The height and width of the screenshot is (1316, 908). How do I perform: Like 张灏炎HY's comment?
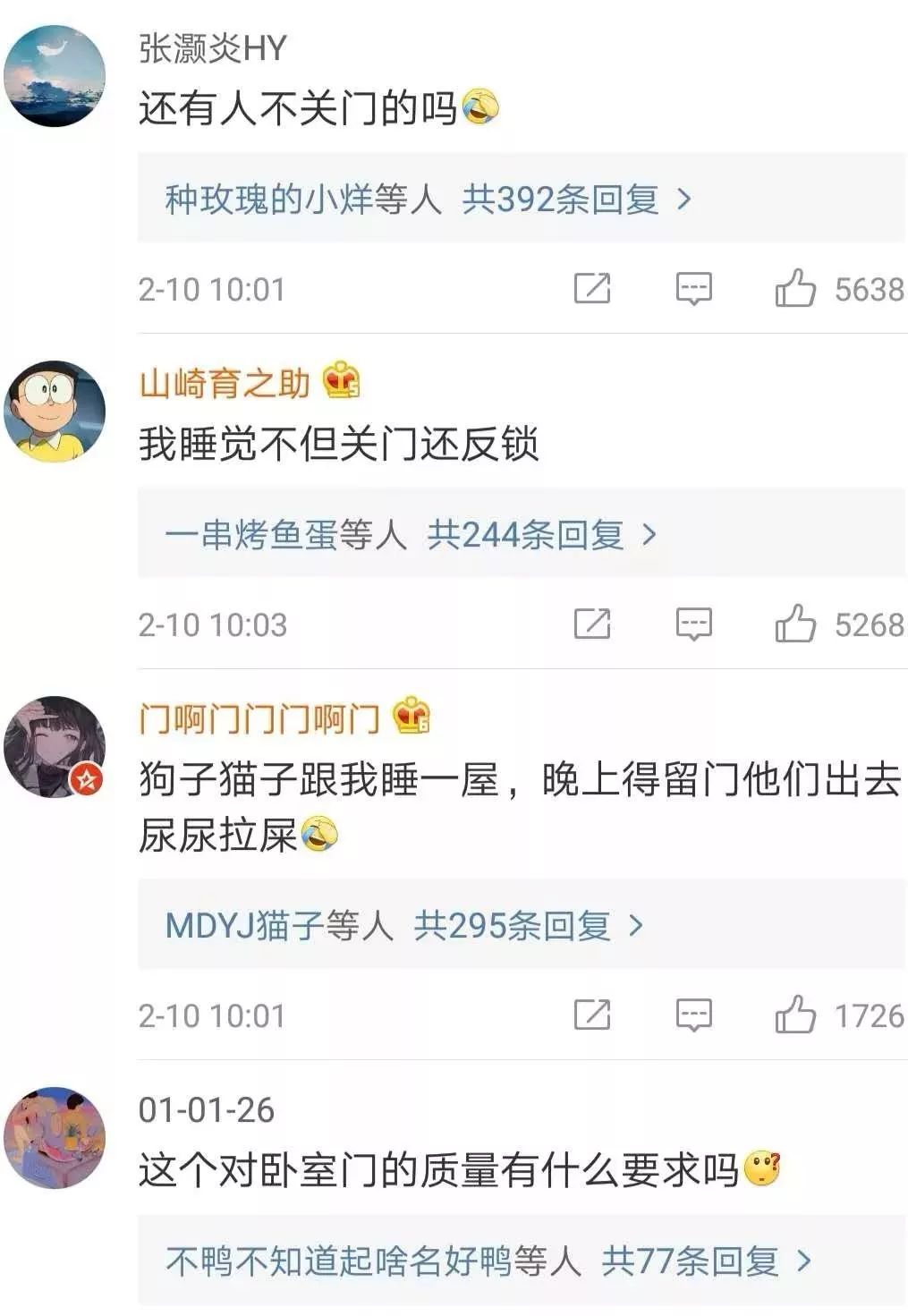pos(794,289)
